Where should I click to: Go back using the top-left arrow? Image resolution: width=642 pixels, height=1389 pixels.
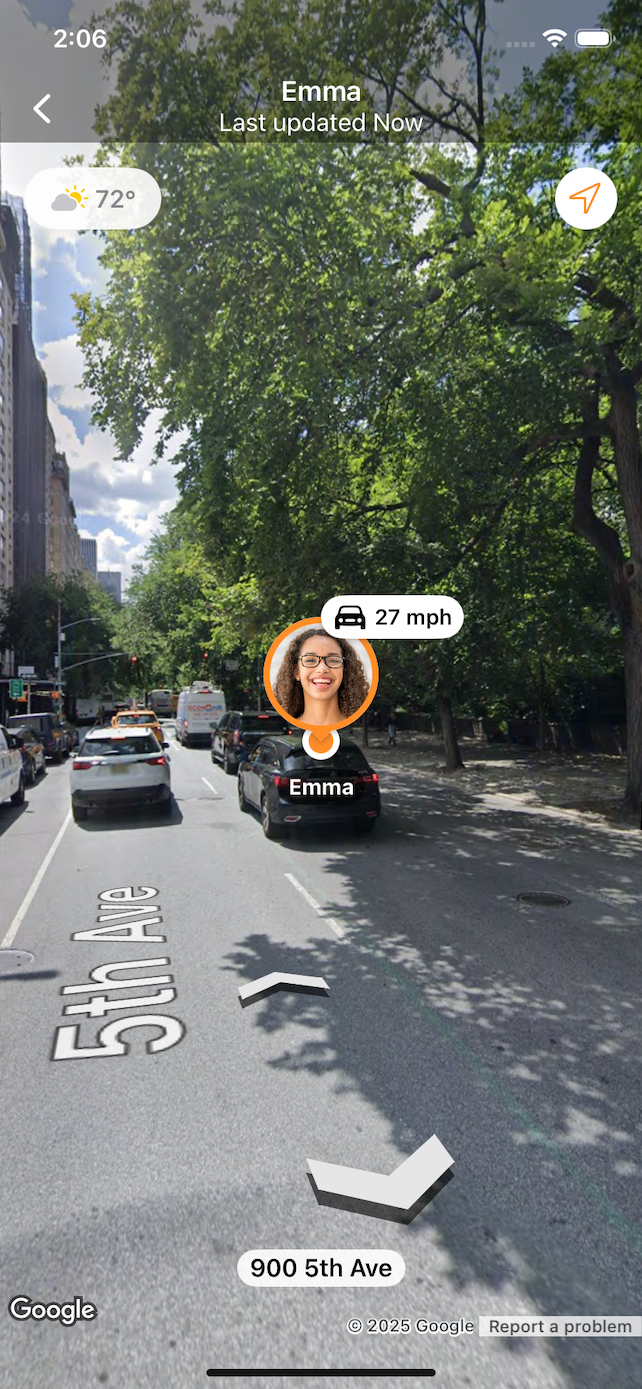coord(42,109)
